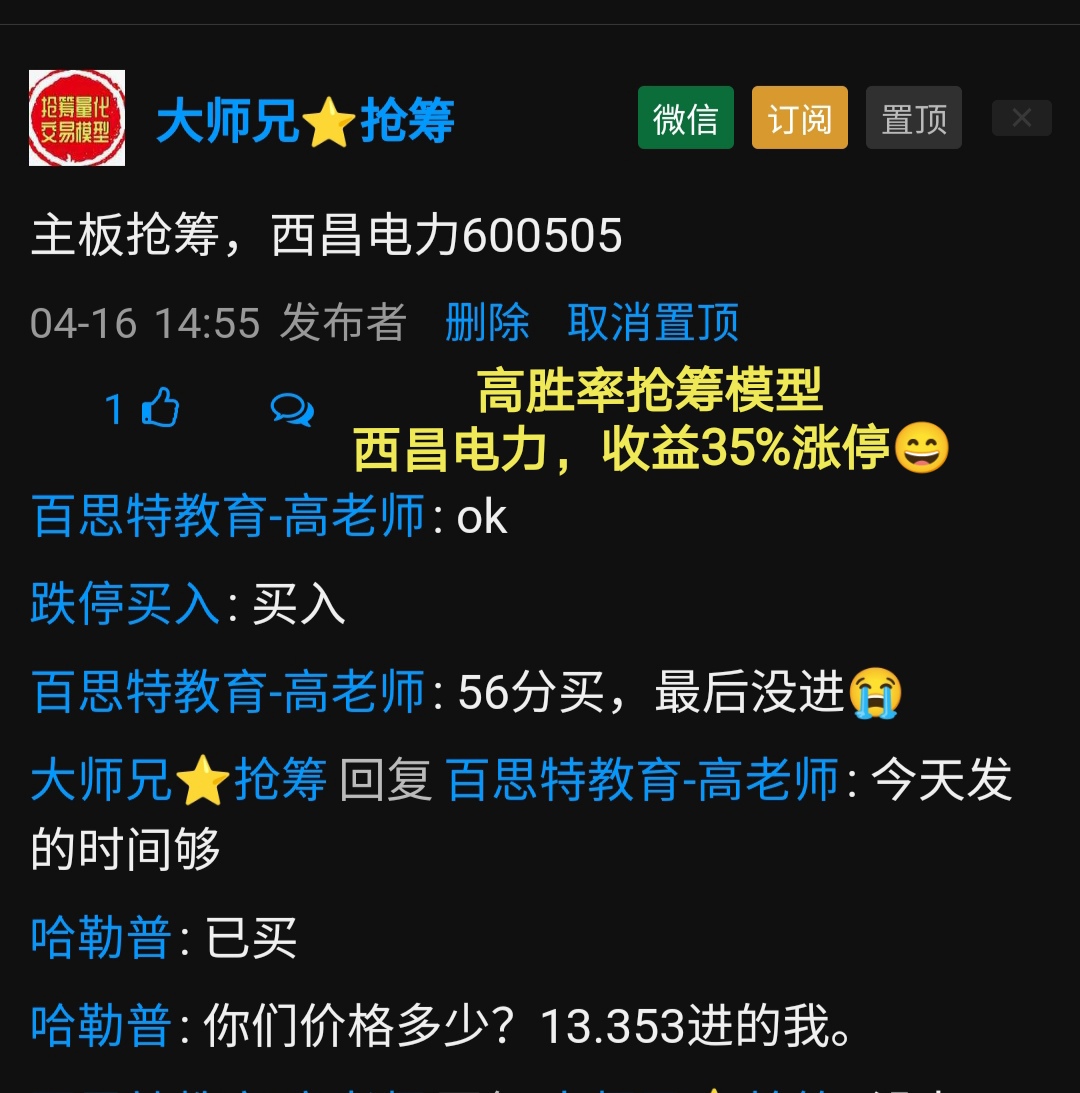Like the post with the thumbs-up icon
The height and width of the screenshot is (1093, 1080).
160,409
